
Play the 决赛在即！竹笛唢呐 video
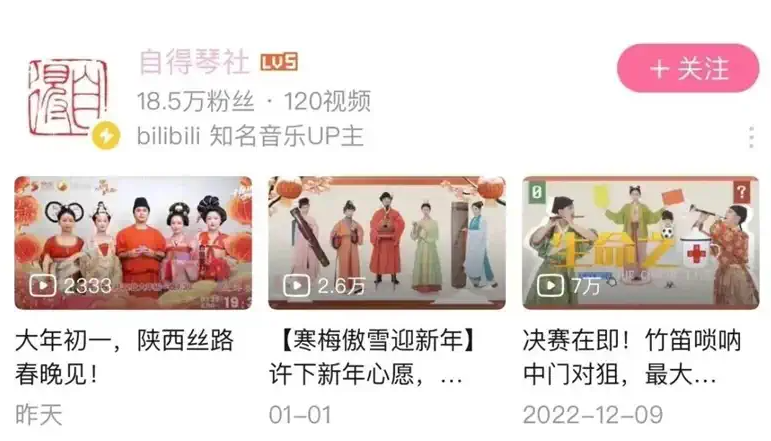[641, 243]
